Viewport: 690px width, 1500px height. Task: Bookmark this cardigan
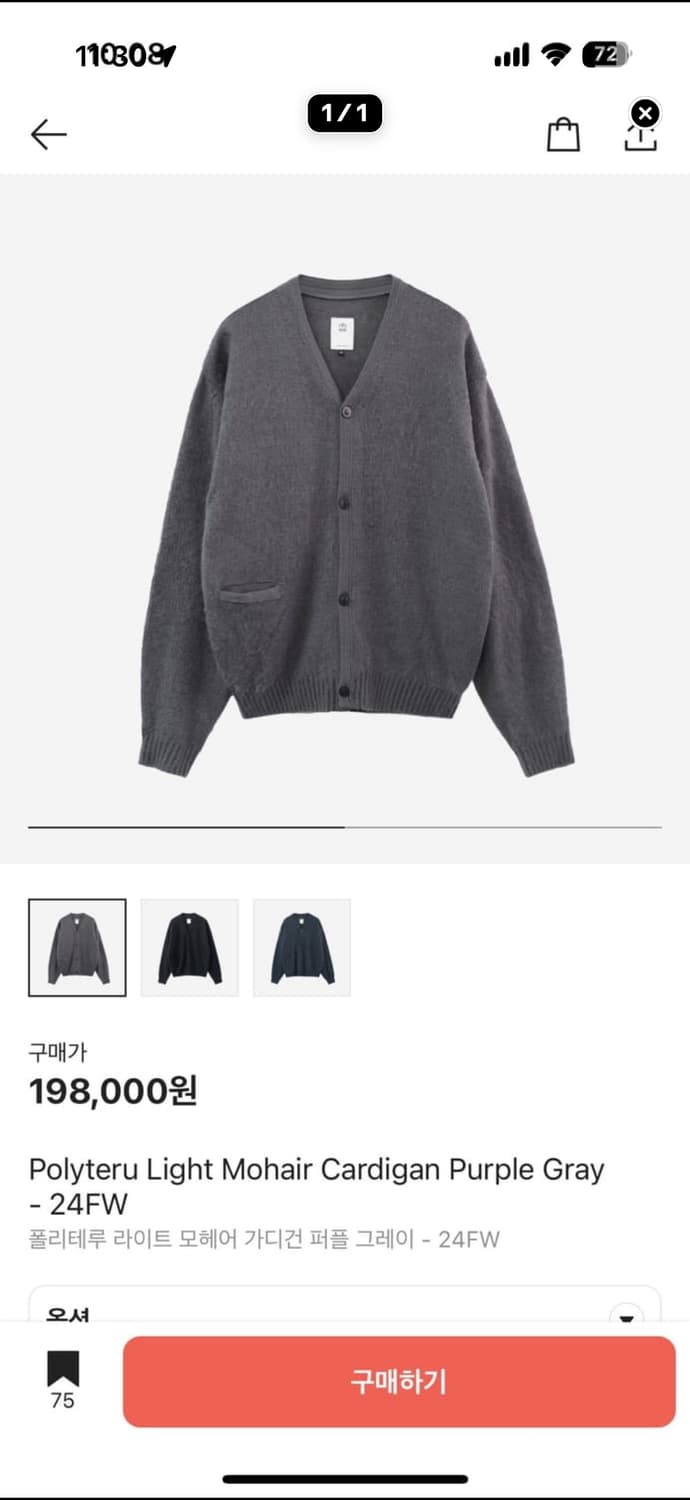point(62,1379)
